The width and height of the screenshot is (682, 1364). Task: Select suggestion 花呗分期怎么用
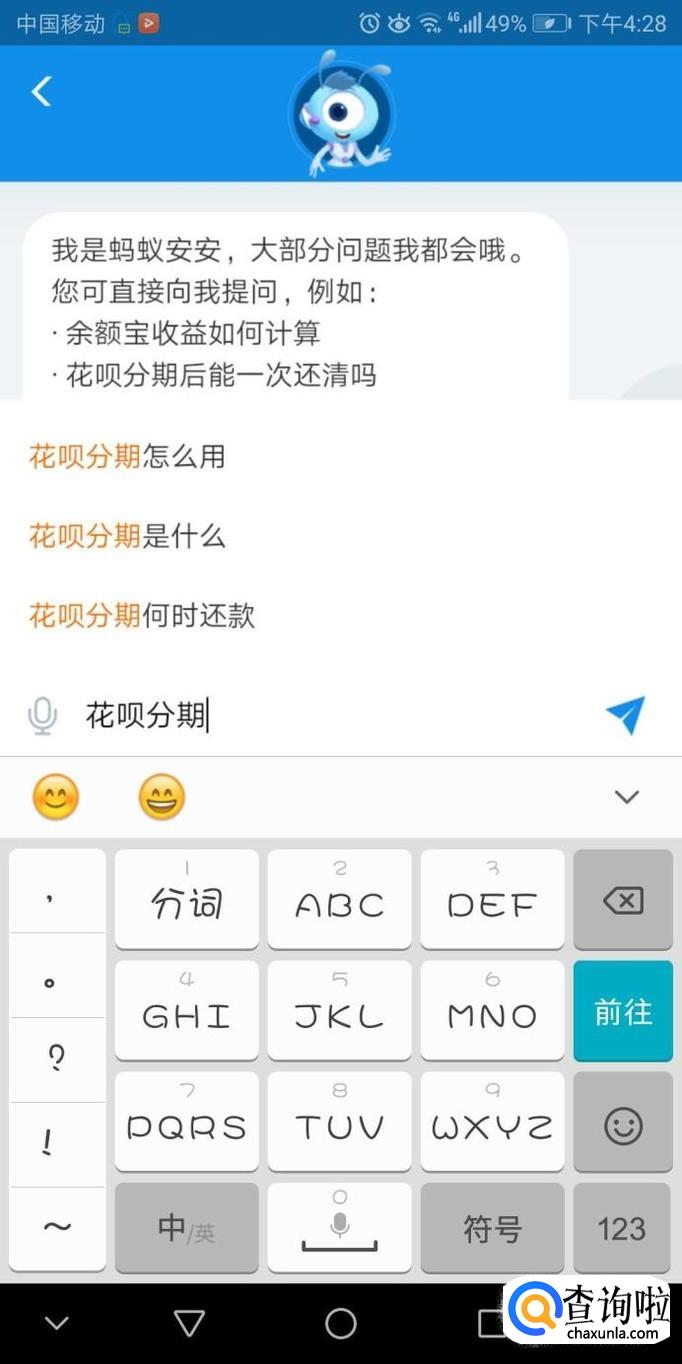[127, 457]
